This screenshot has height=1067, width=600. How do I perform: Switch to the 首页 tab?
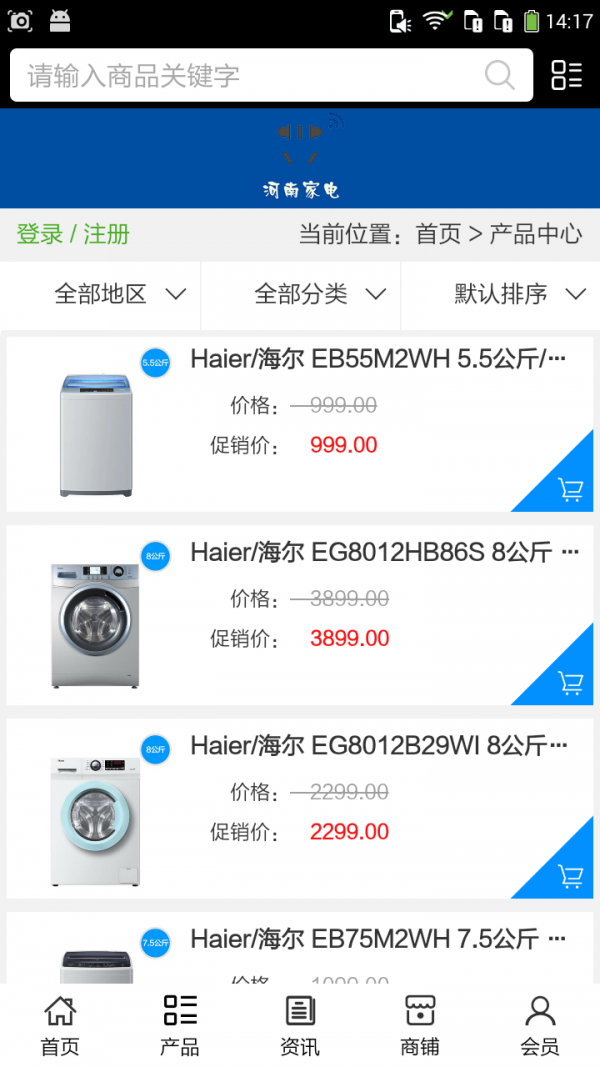point(60,1025)
